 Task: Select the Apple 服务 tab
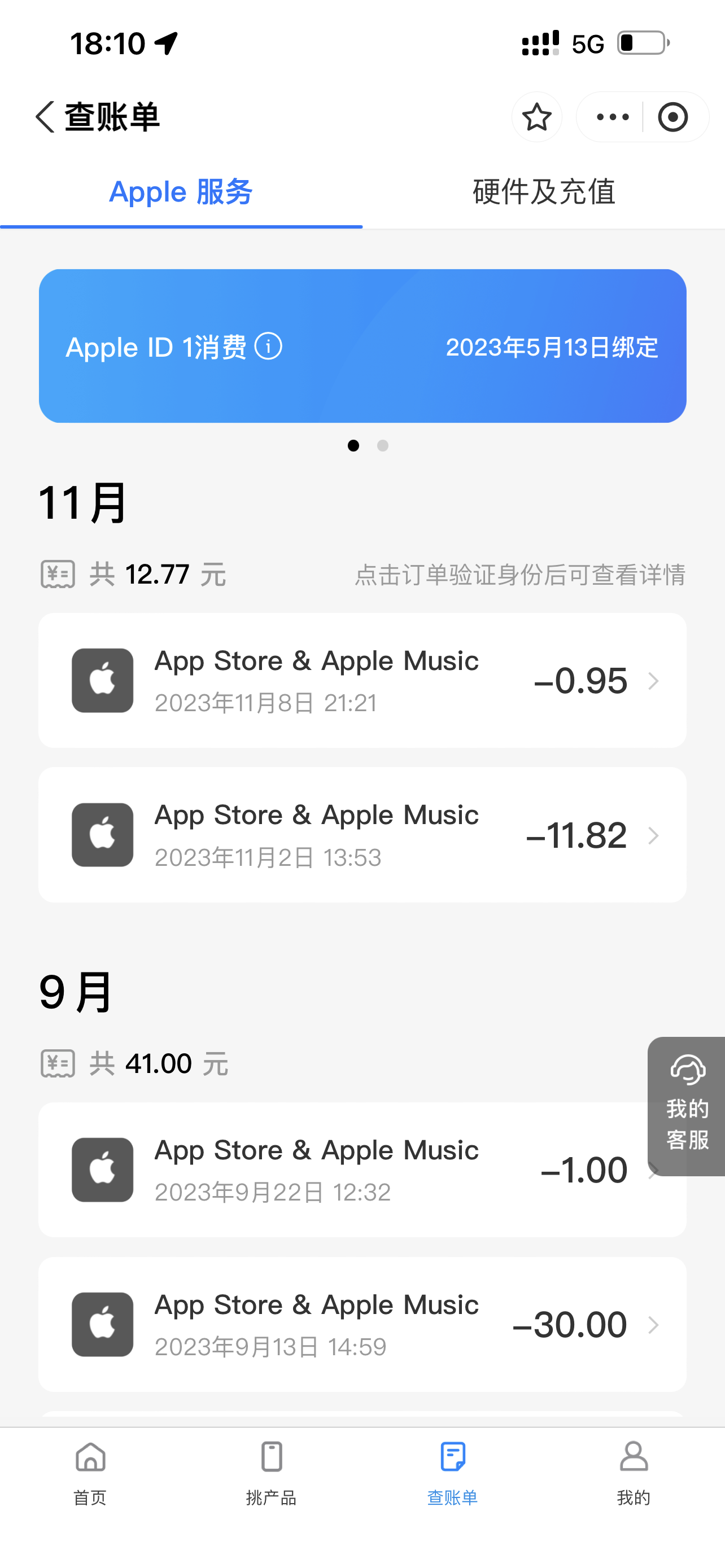click(180, 192)
